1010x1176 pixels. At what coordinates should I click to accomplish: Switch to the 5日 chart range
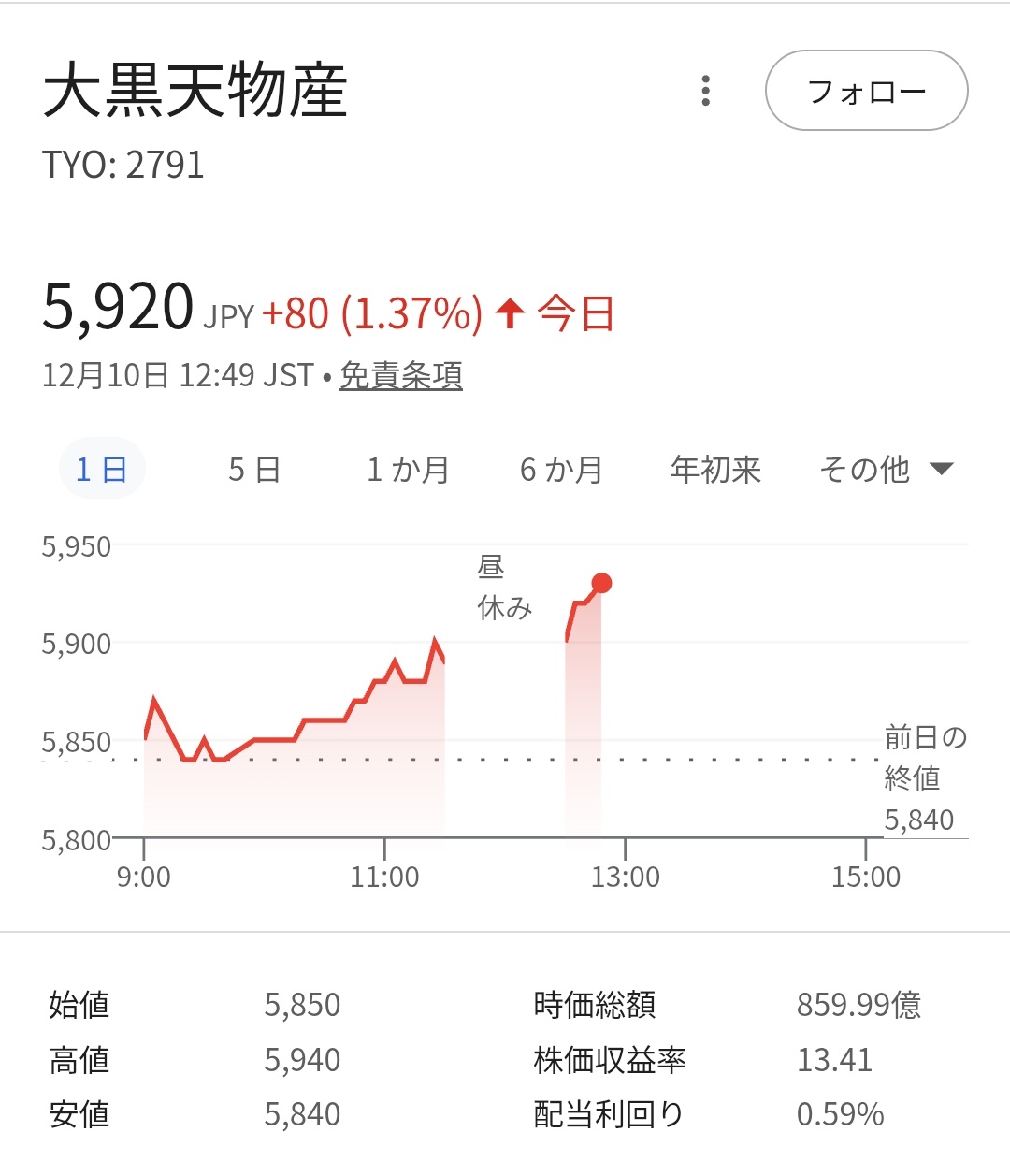254,469
